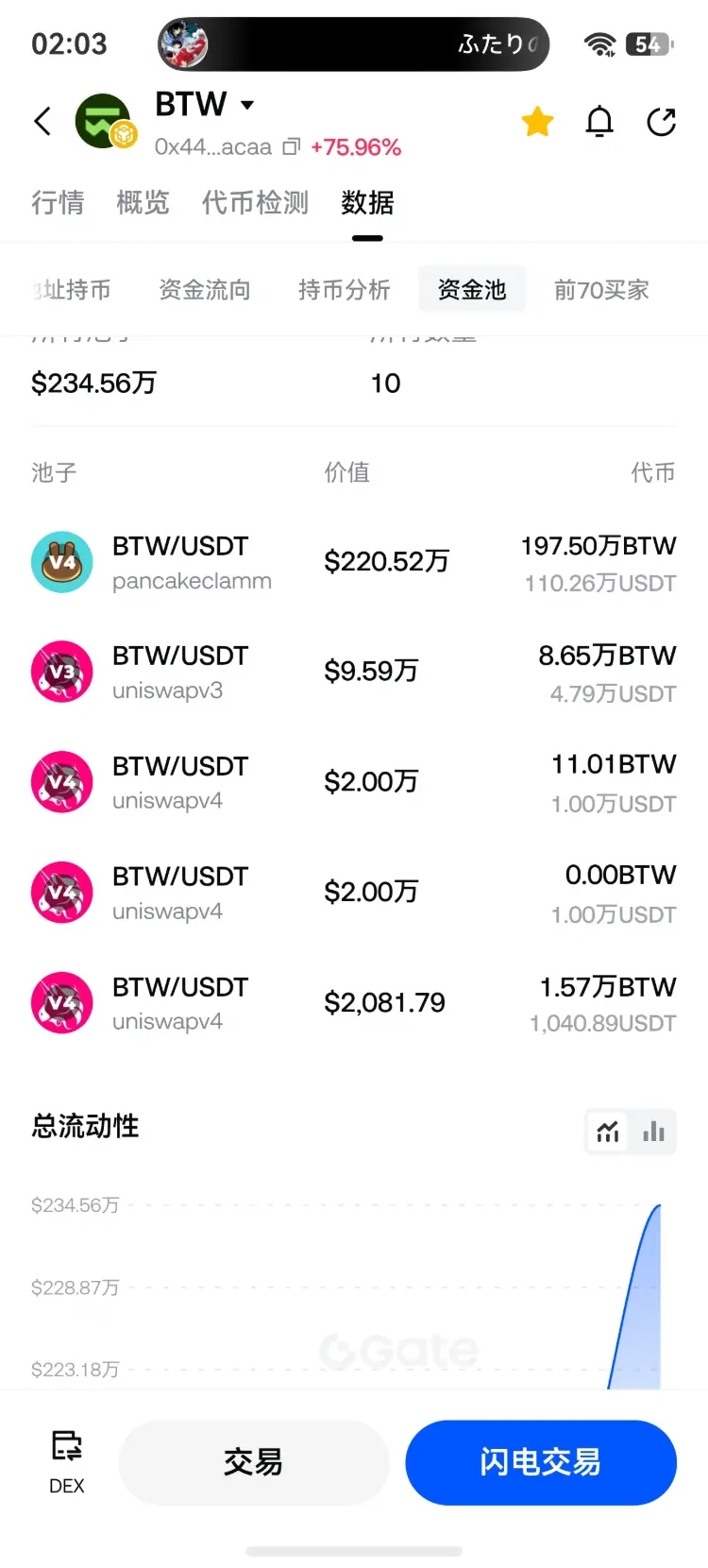This screenshot has height=1568, width=708.
Task: Open the pancakeclamm BTW/USDT pool
Action: [x=354, y=563]
